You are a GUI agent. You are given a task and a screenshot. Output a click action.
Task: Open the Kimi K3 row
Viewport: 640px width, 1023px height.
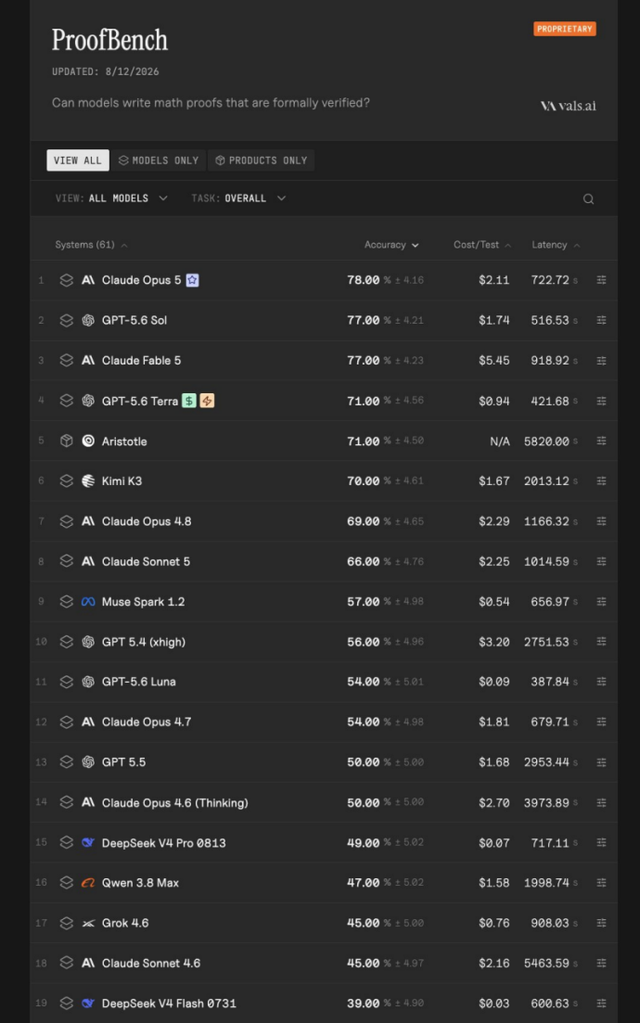point(324,481)
